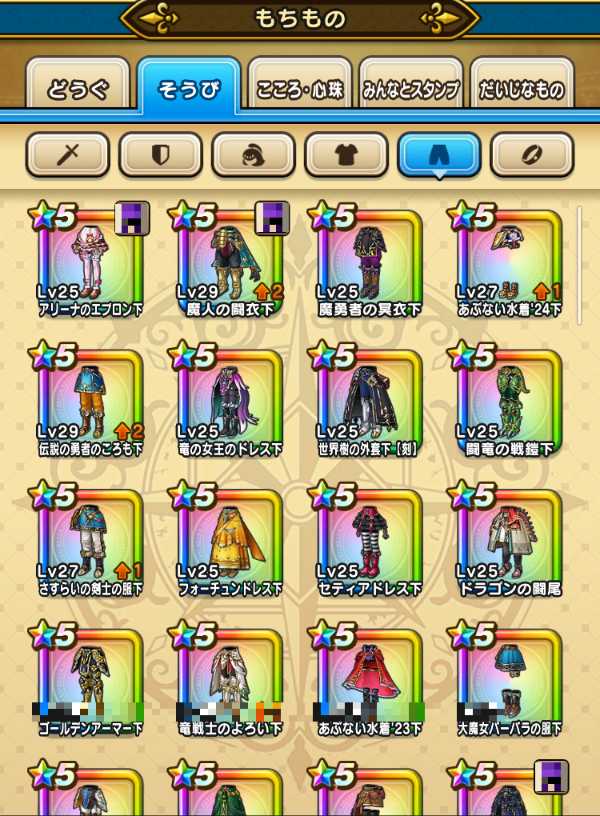Image resolution: width=600 pixels, height=816 pixels.
Task: Select 闘竜の戦鎧下 item
Action: tap(510, 400)
